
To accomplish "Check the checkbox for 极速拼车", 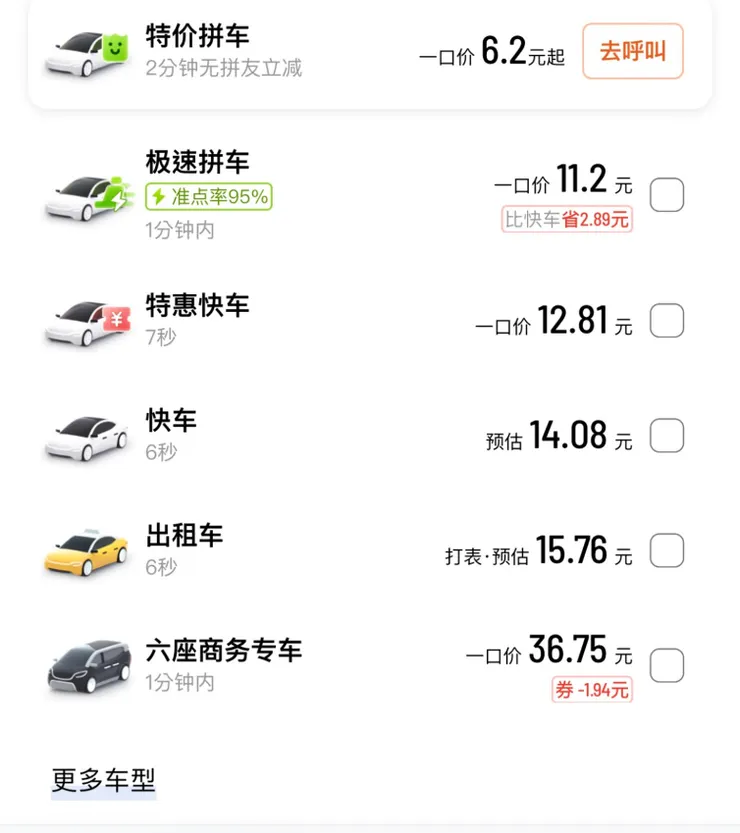I will 666,195.
